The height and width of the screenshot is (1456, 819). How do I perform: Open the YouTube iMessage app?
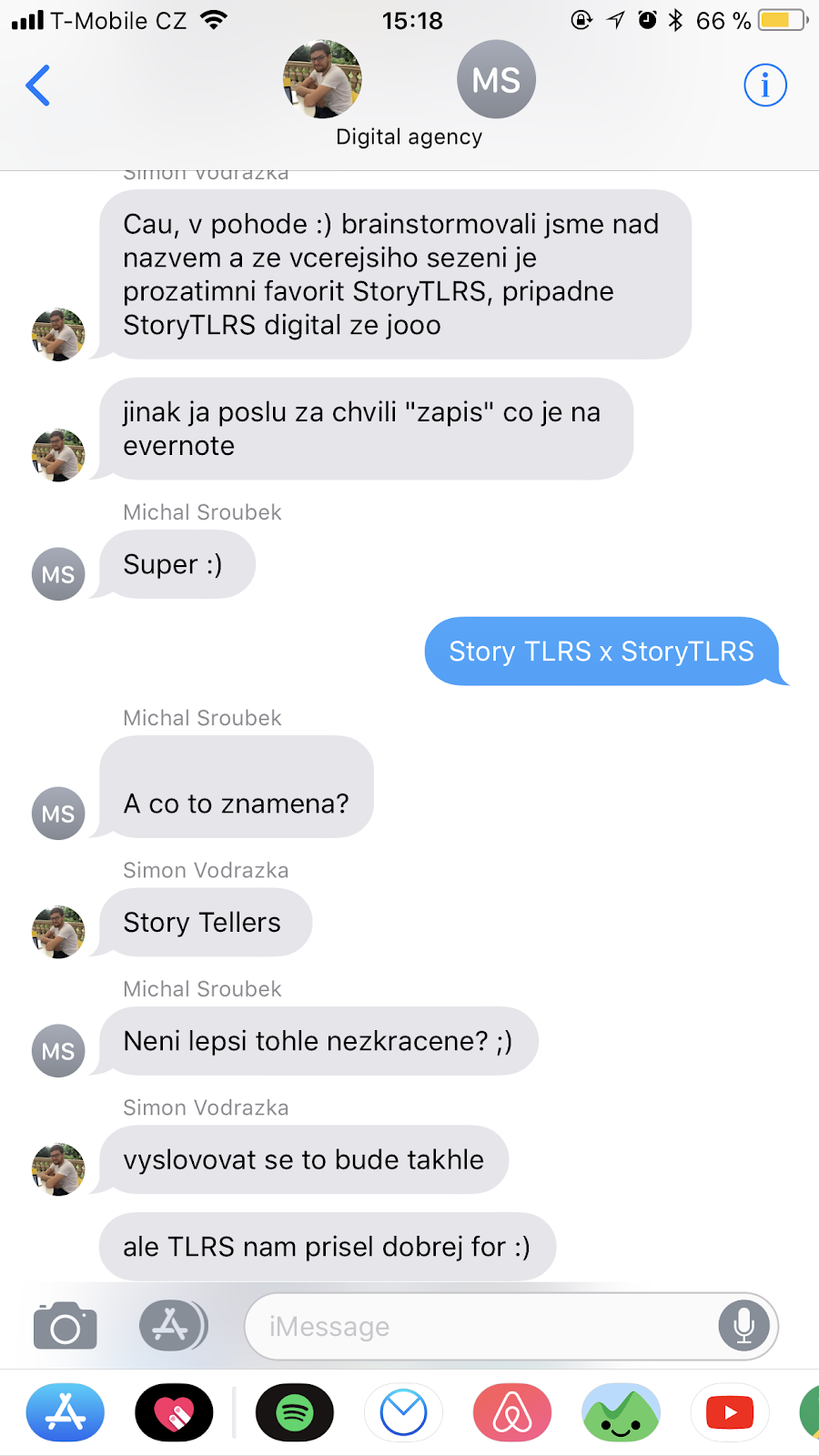[730, 1412]
